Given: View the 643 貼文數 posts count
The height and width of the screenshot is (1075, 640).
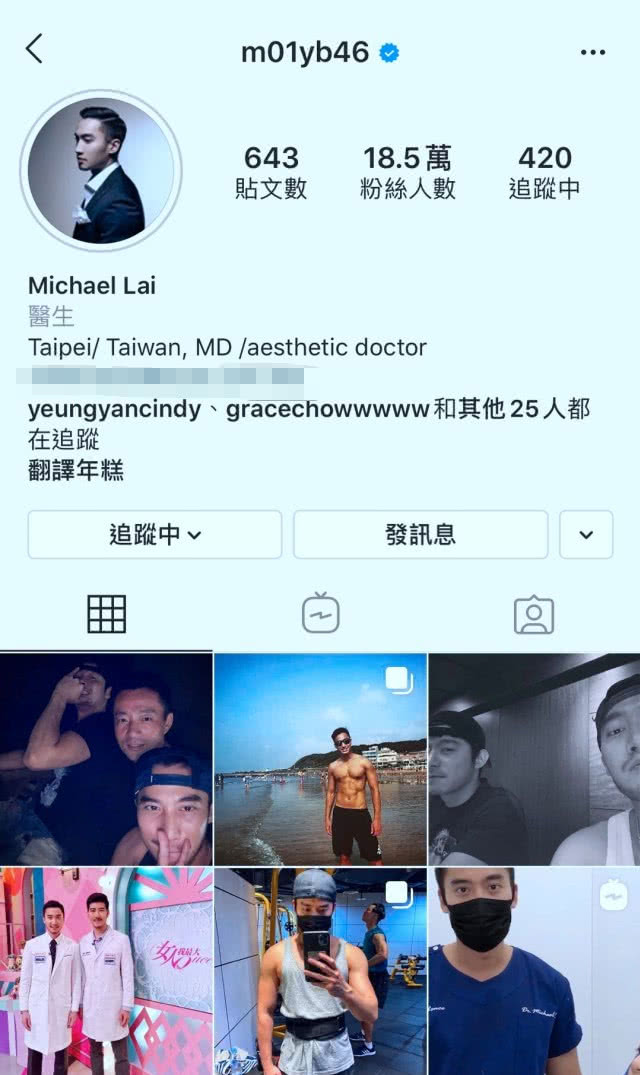Looking at the screenshot, I should (x=271, y=172).
